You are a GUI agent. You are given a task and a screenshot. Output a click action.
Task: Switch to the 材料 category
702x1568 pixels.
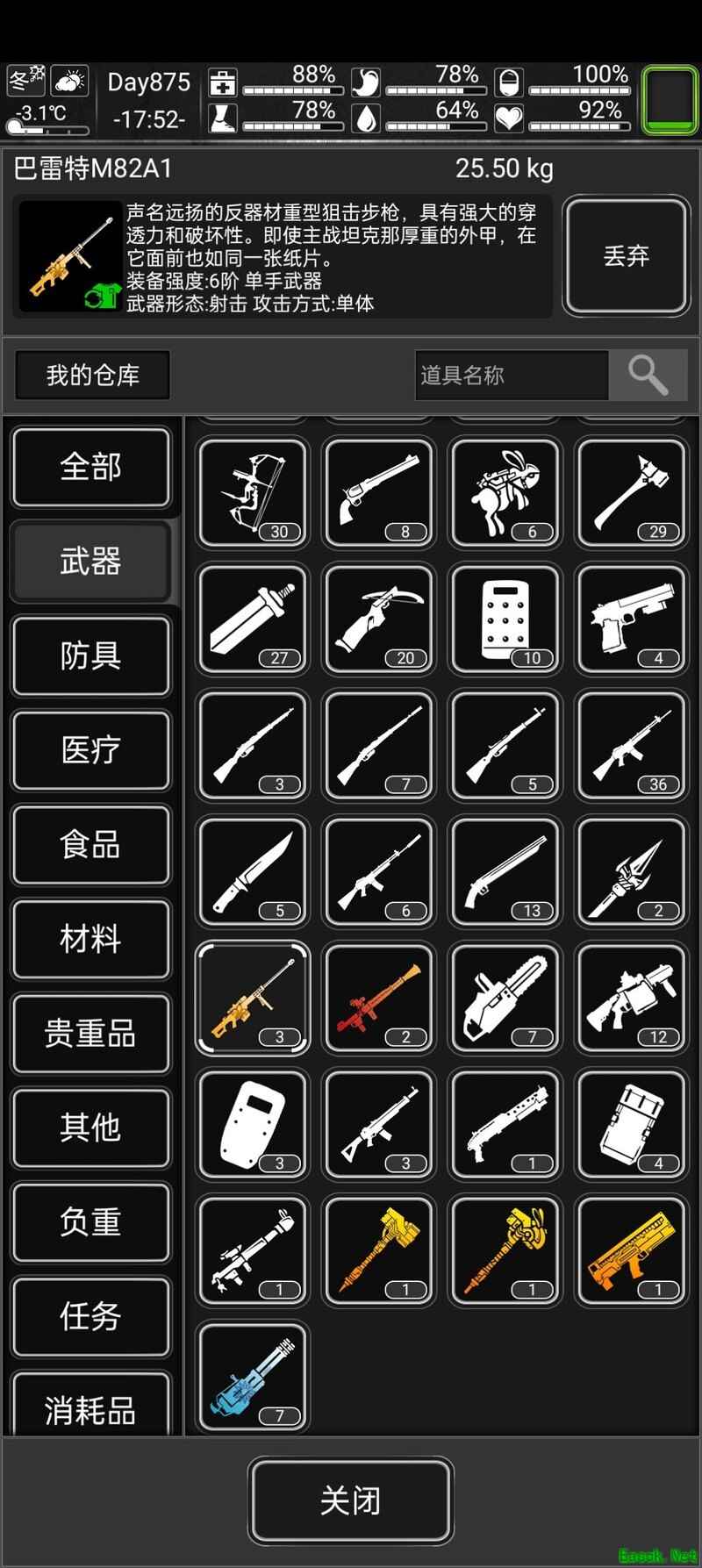(91, 939)
